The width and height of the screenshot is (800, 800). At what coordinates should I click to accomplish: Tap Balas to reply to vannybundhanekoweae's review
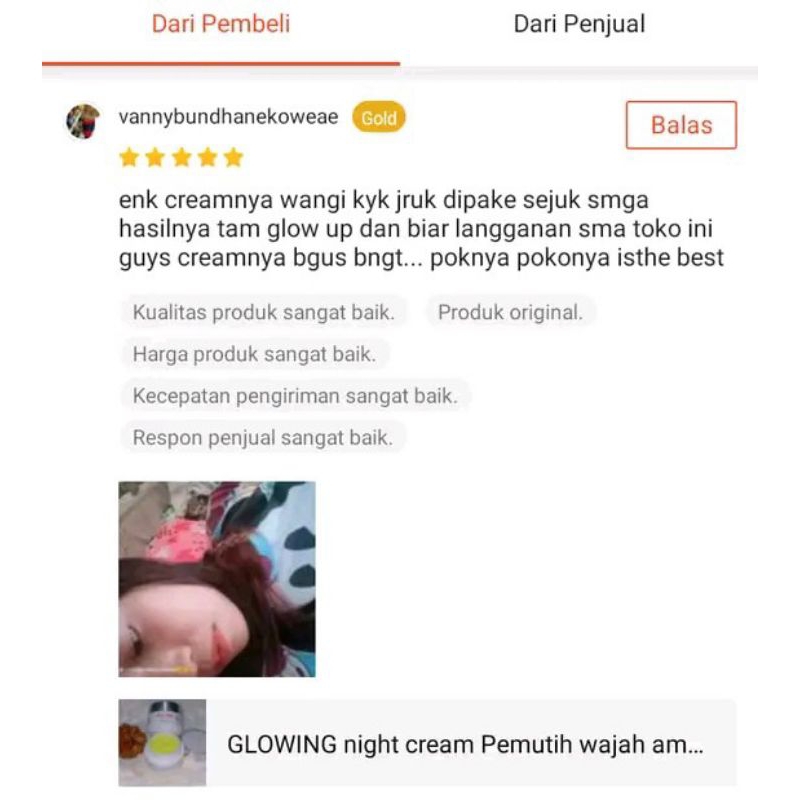[681, 125]
